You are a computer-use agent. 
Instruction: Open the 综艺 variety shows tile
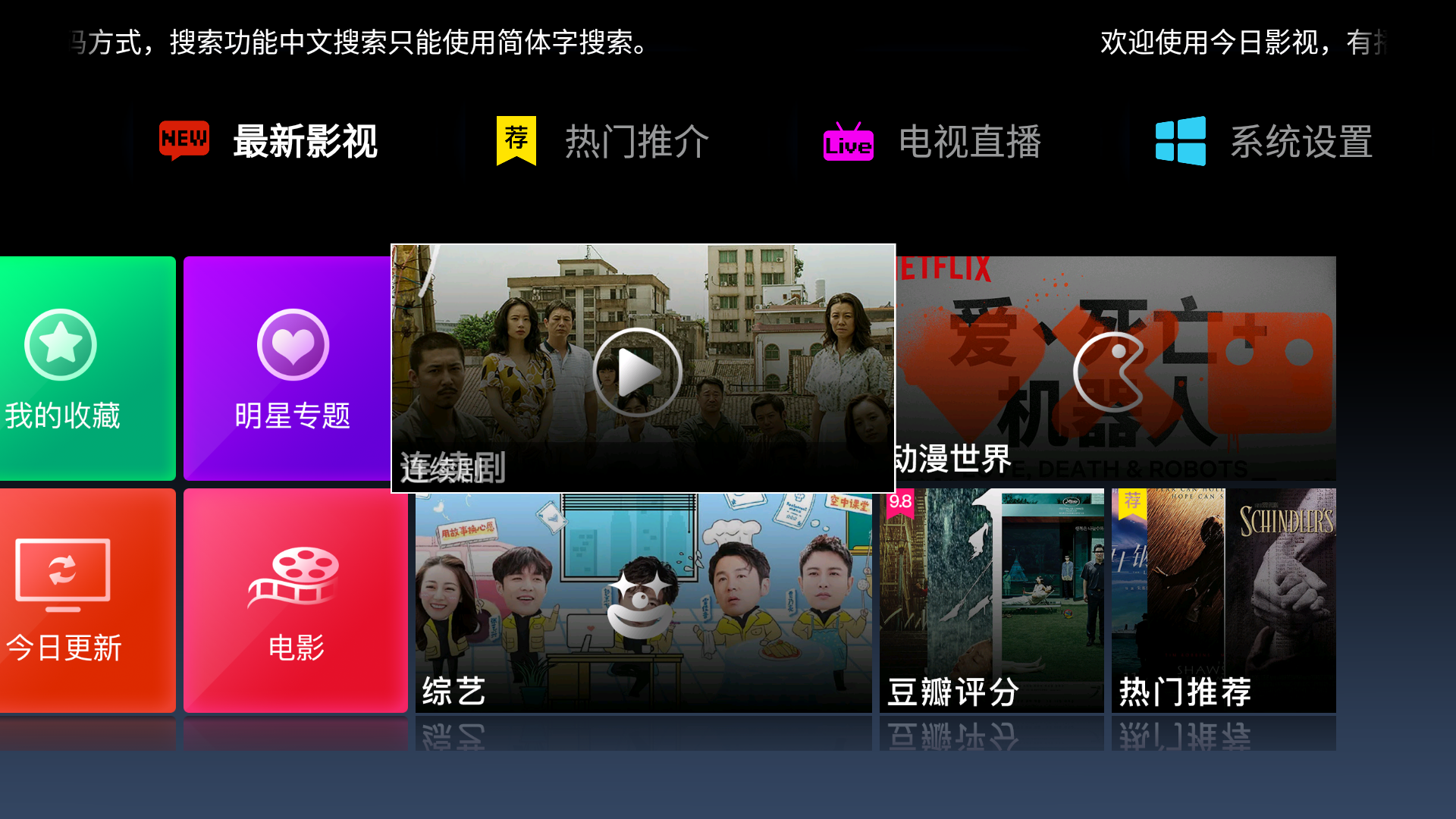click(643, 601)
